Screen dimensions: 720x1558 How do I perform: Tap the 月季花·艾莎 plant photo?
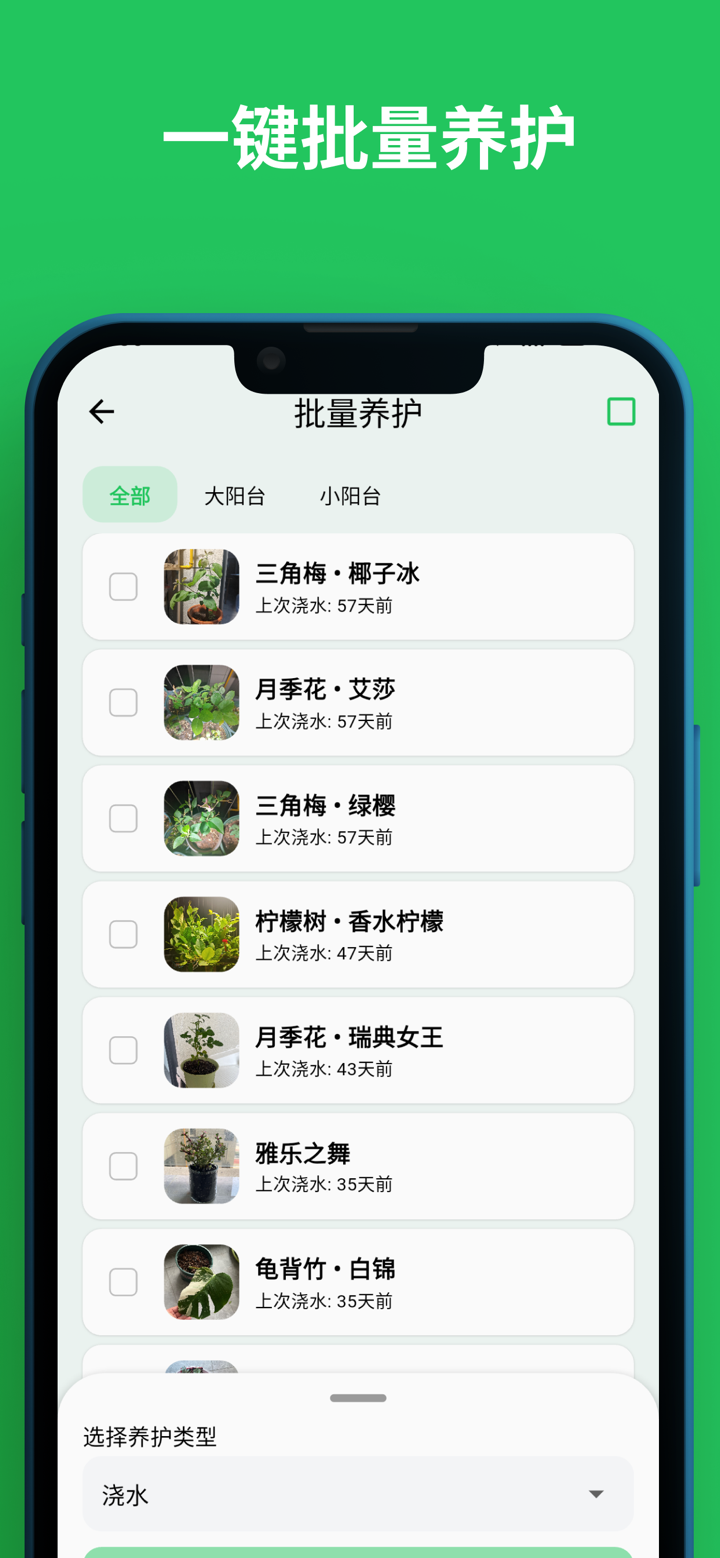pyautogui.click(x=201, y=702)
